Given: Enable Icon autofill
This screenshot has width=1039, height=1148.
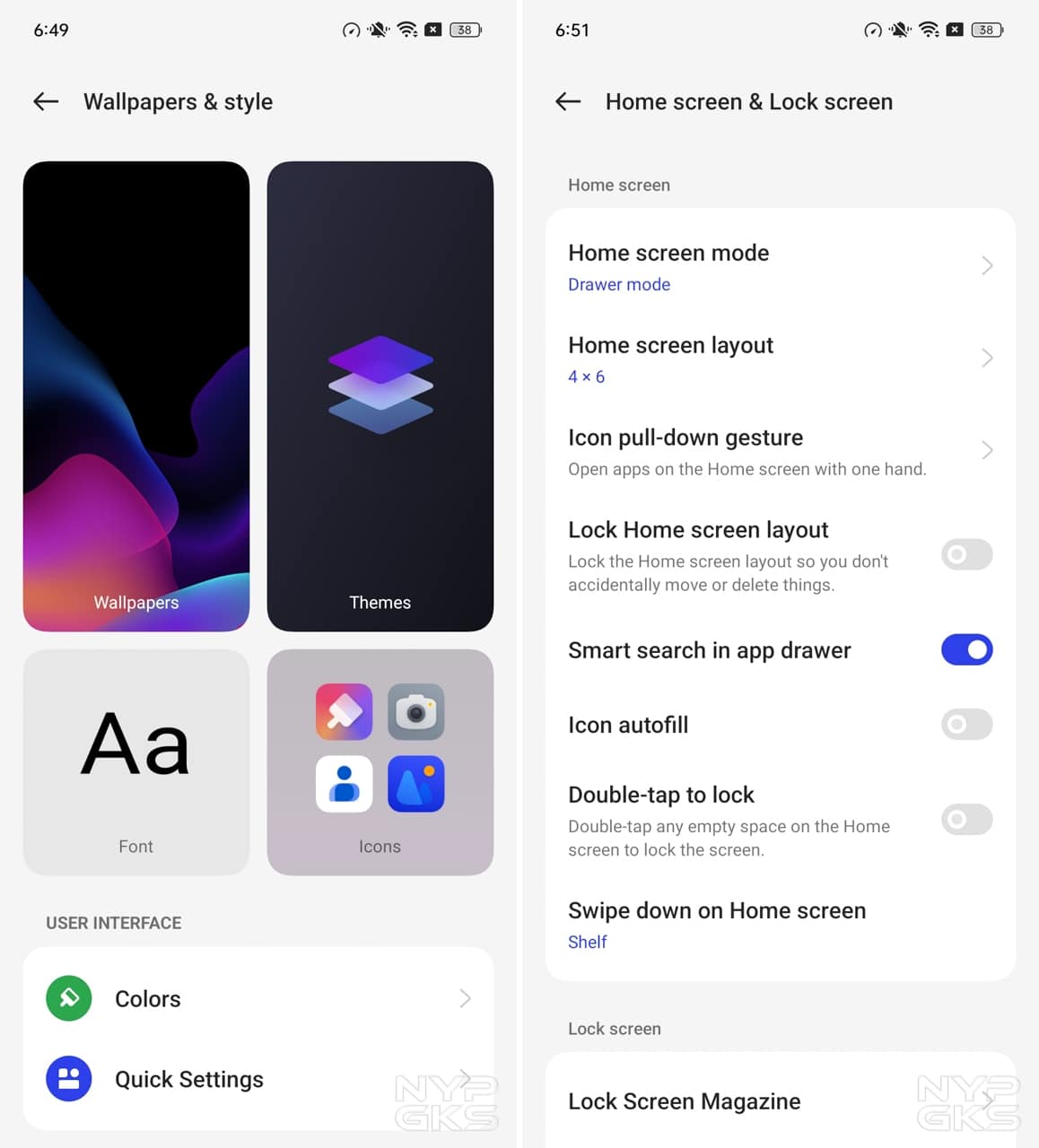Looking at the screenshot, I should [x=966, y=724].
